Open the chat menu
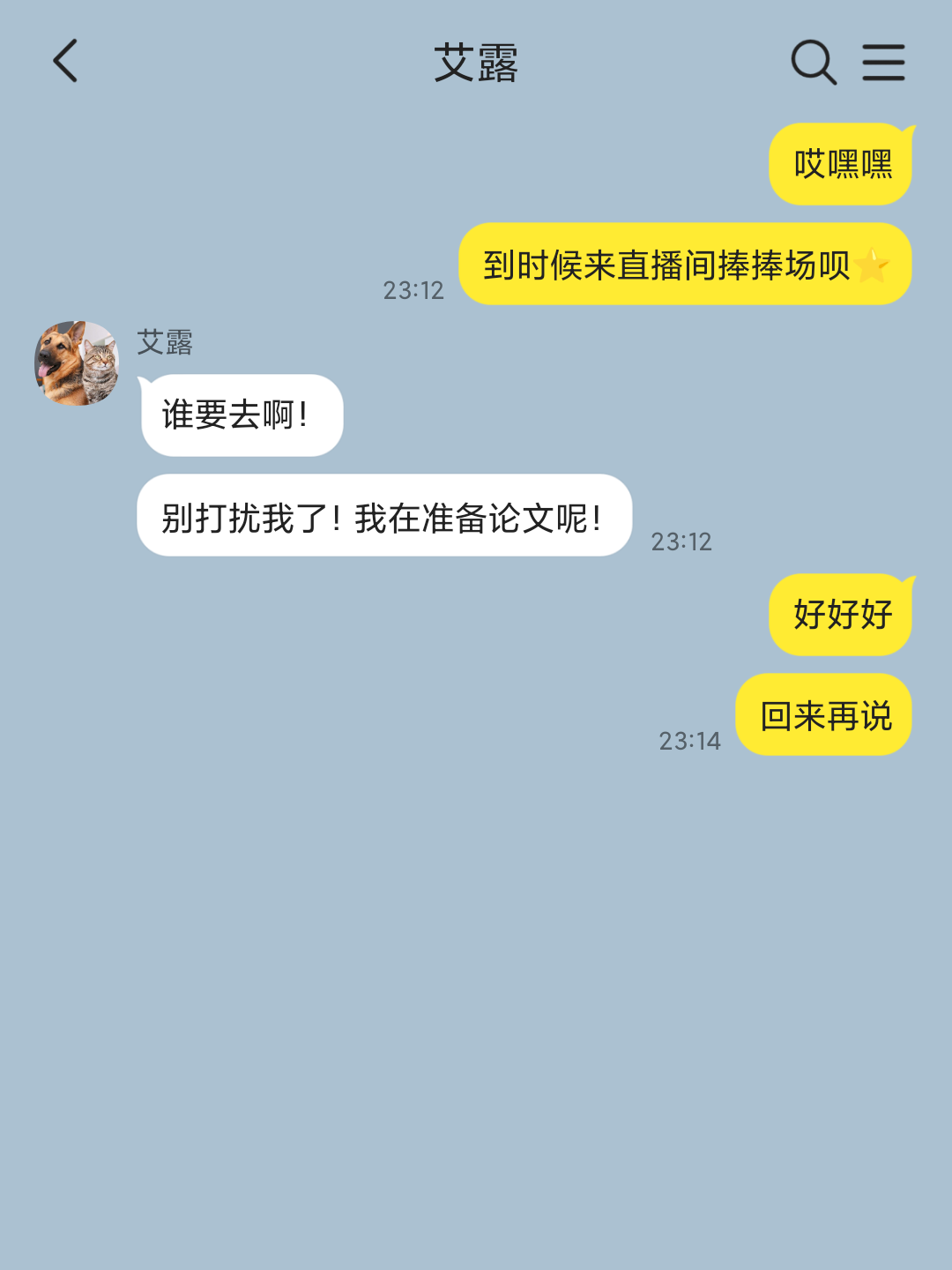 (883, 62)
